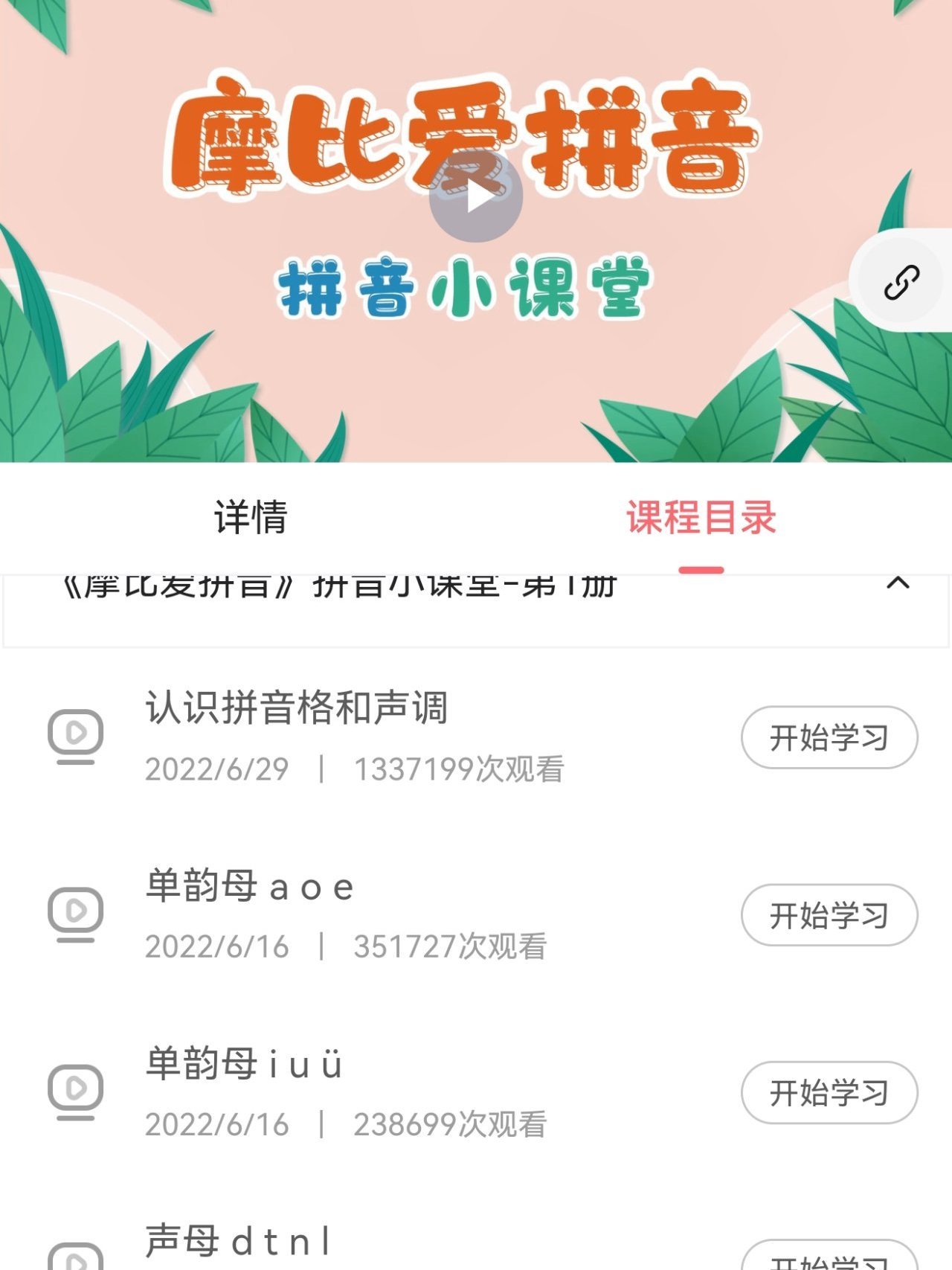Tap the link share icon
Viewport: 952px width, 1270px height.
tap(901, 282)
